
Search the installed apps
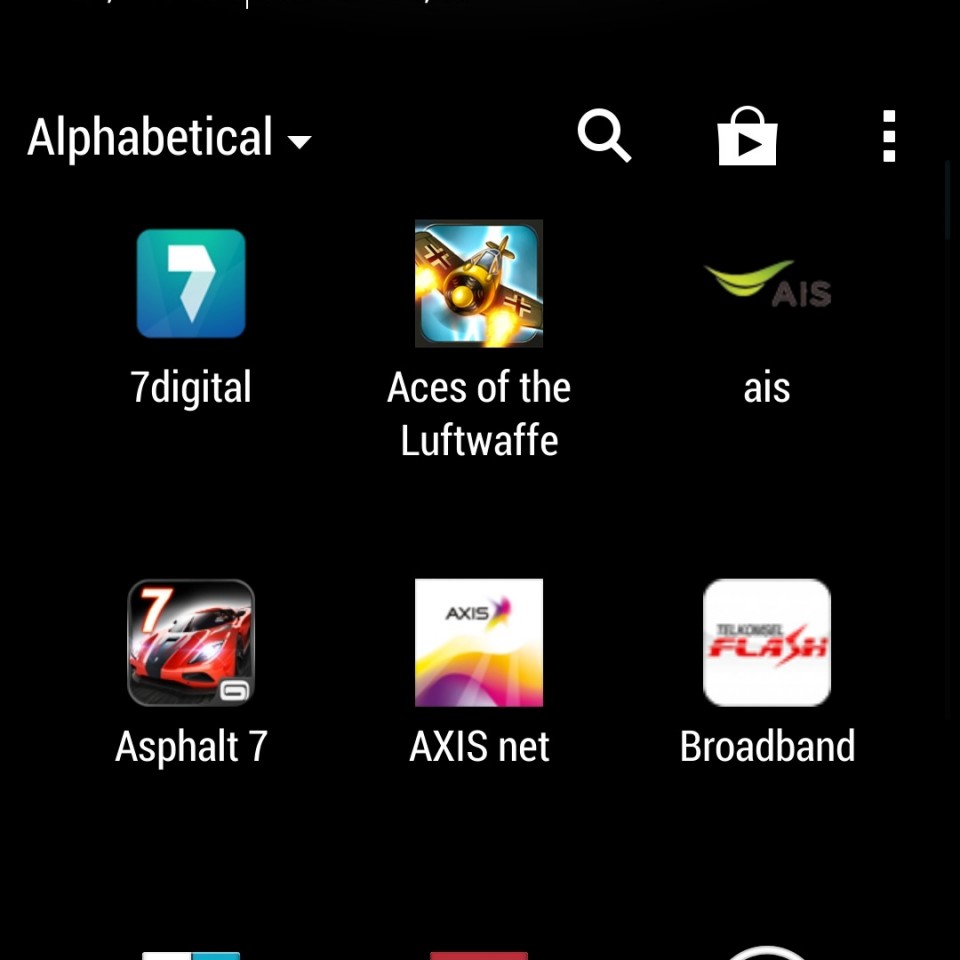(x=604, y=136)
